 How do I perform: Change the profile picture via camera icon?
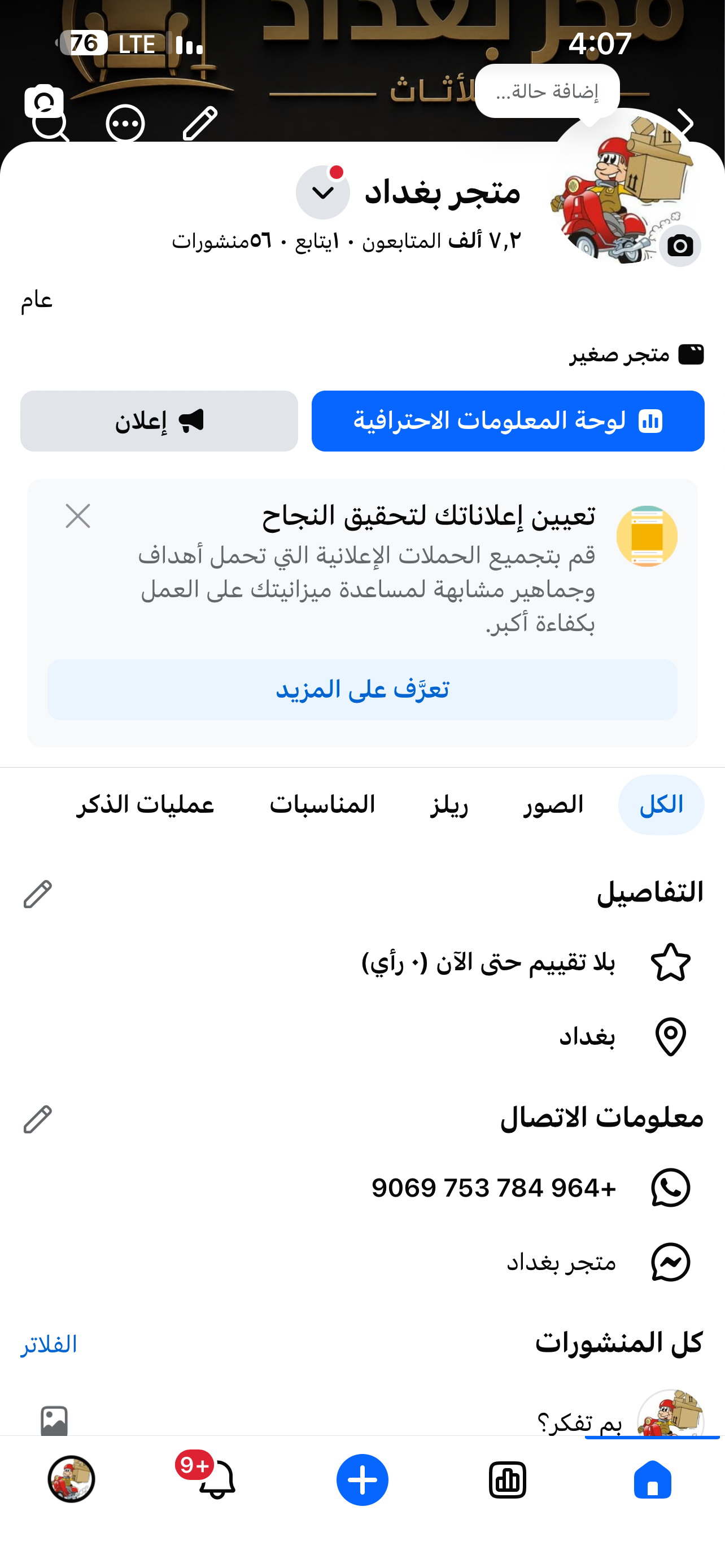(x=679, y=246)
